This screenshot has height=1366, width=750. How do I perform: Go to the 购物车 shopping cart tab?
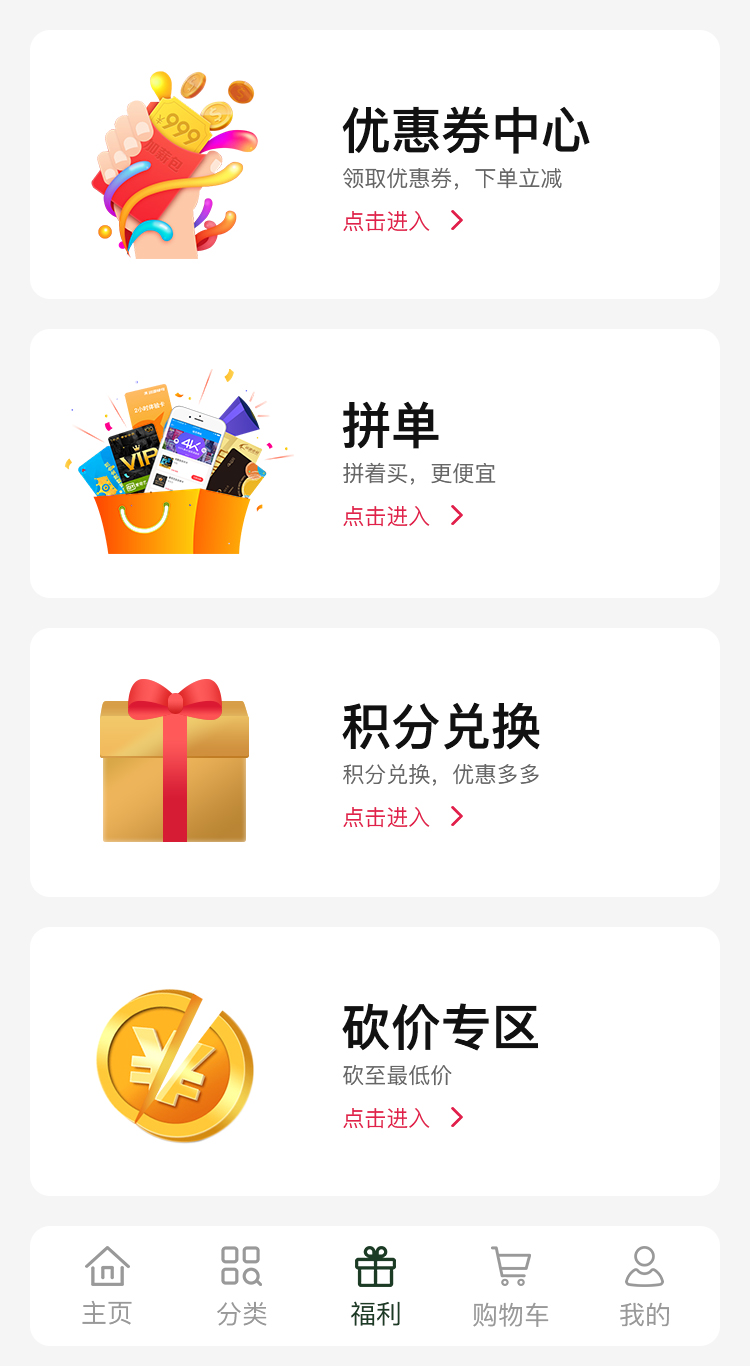point(510,1286)
